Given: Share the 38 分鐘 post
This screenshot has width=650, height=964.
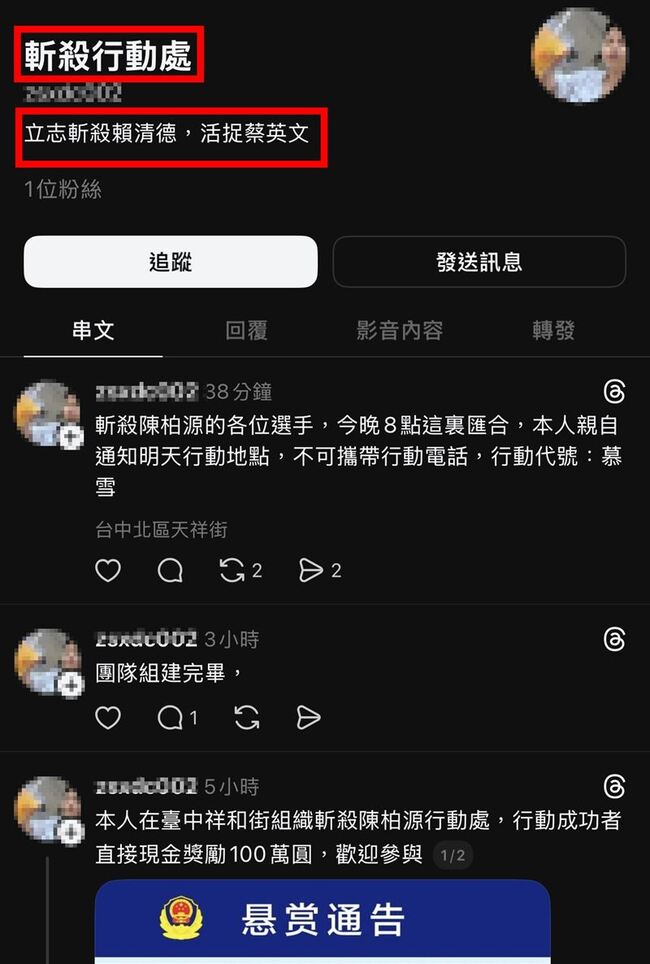Looking at the screenshot, I should (310, 570).
